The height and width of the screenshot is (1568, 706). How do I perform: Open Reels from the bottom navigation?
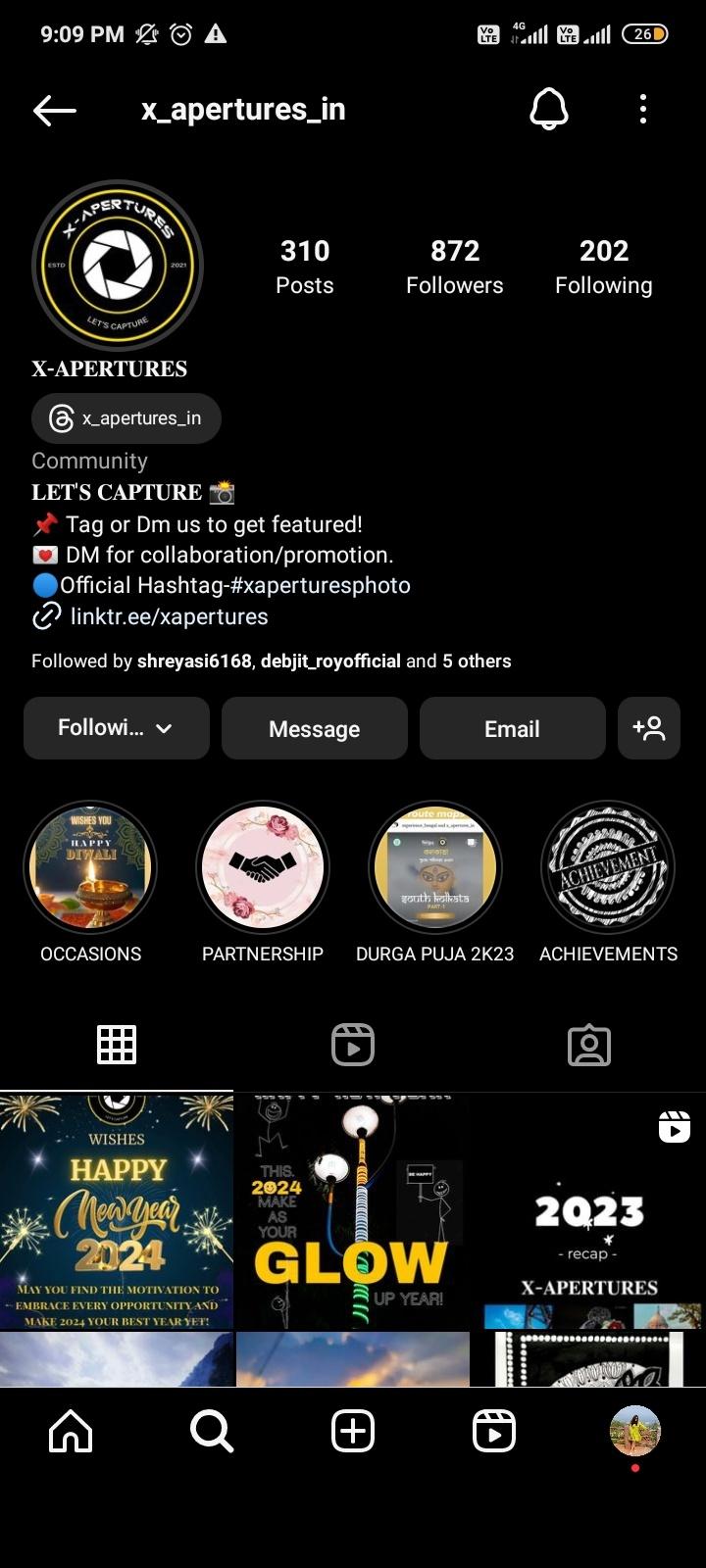point(494,1430)
